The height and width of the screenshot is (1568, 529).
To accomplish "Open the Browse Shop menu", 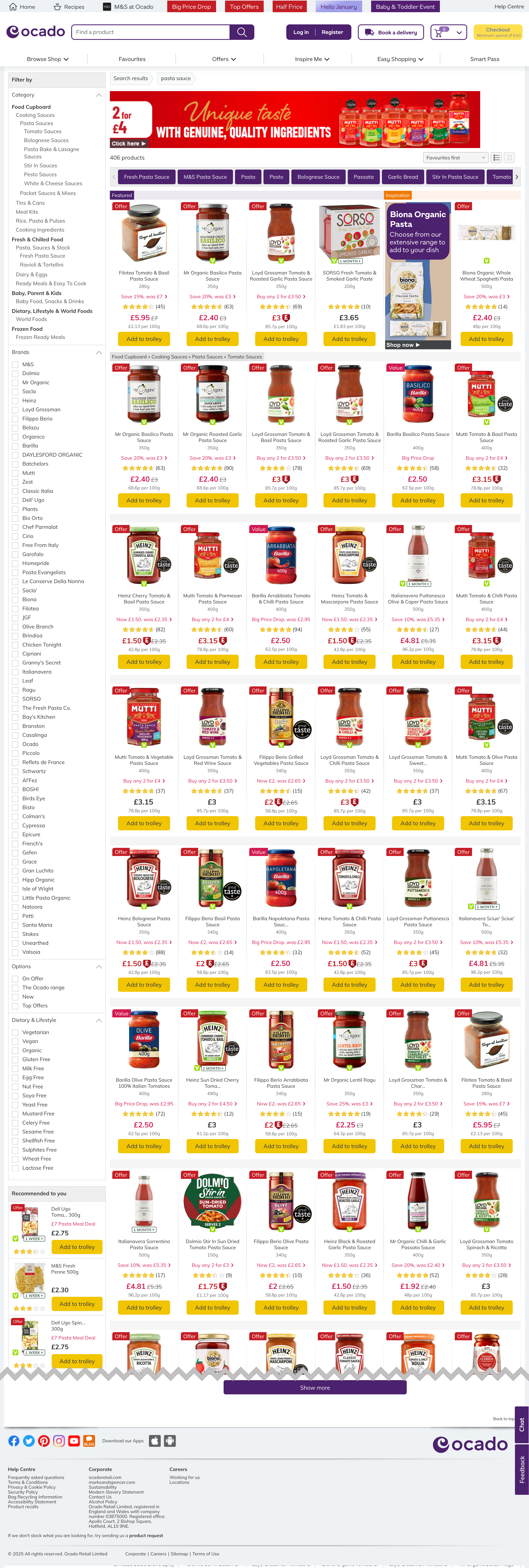I will pos(48,59).
